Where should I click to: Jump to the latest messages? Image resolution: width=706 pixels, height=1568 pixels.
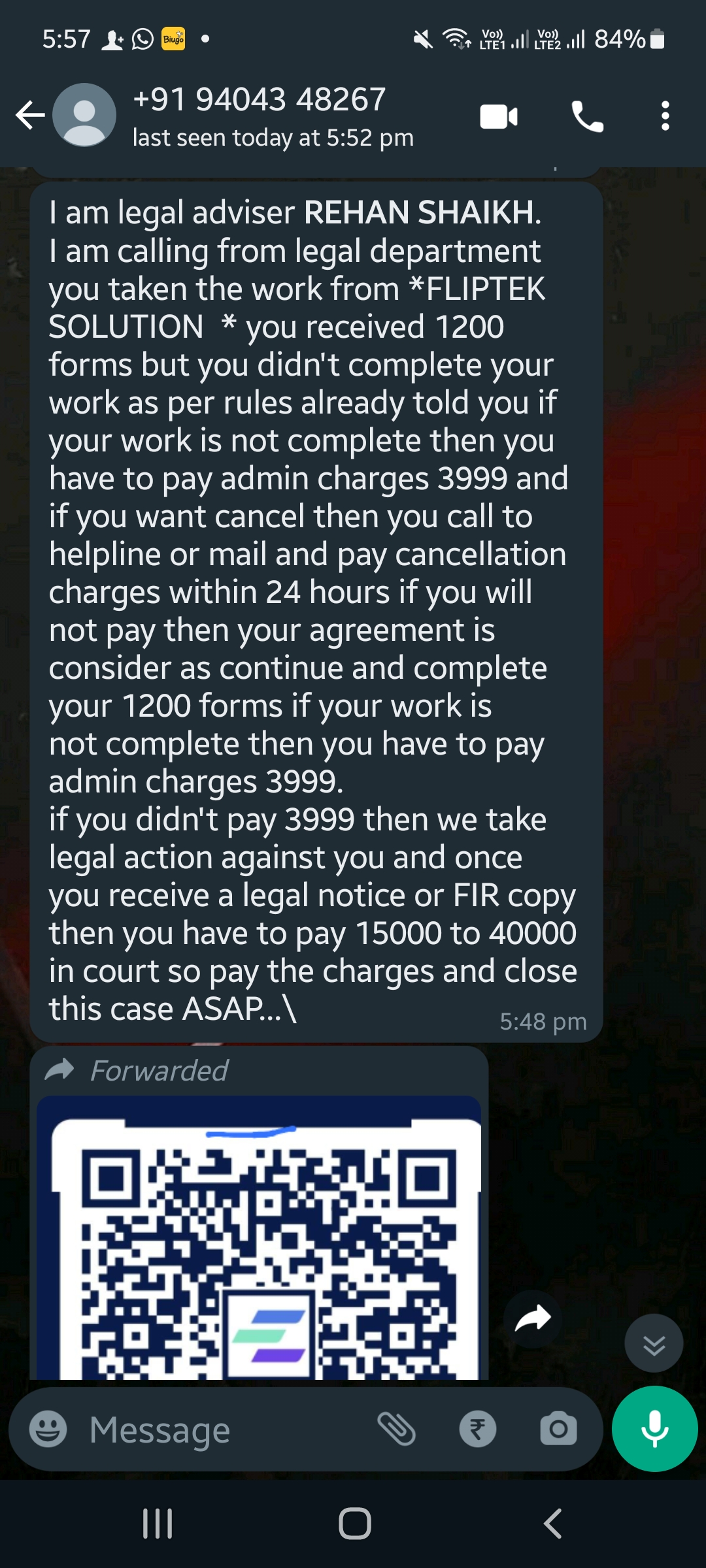[654, 1343]
